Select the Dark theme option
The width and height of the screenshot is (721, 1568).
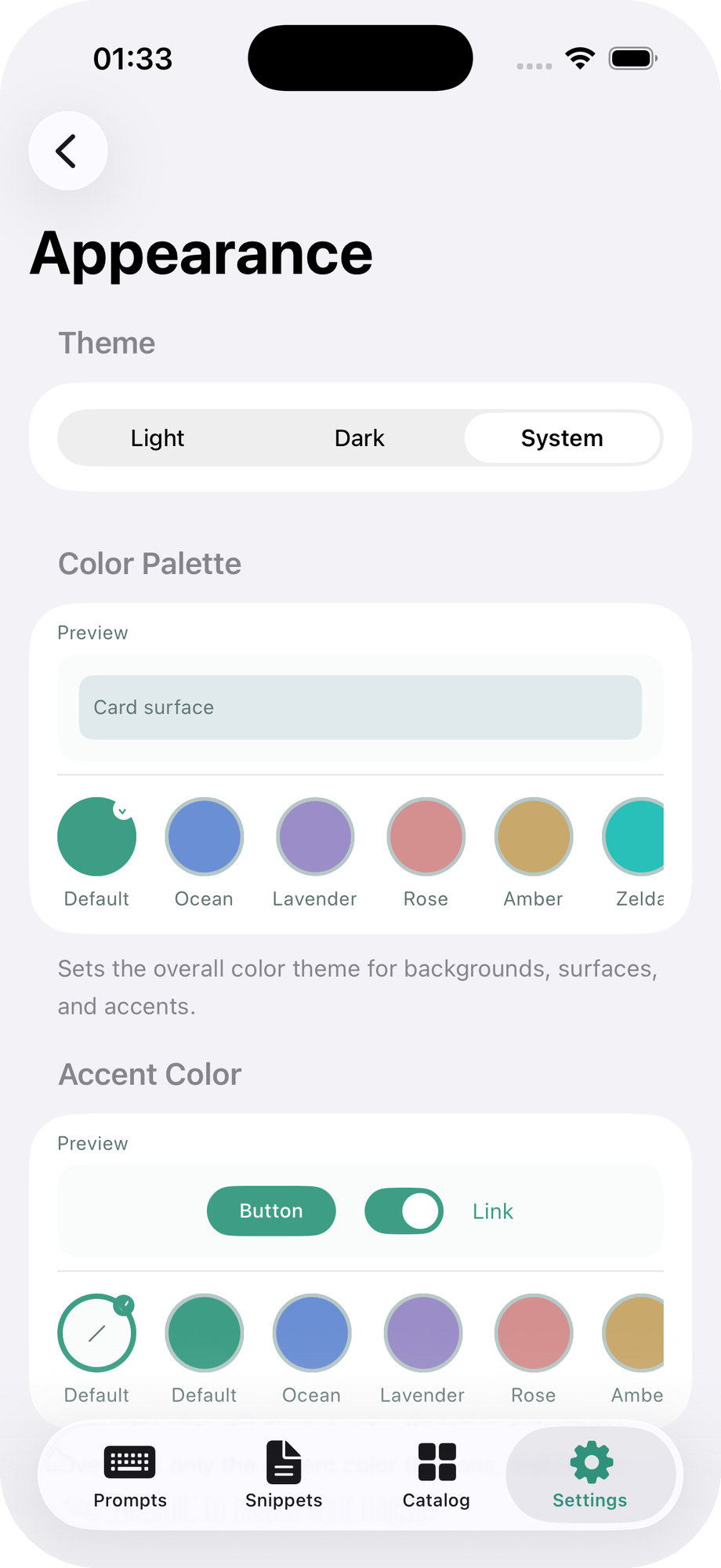(360, 437)
